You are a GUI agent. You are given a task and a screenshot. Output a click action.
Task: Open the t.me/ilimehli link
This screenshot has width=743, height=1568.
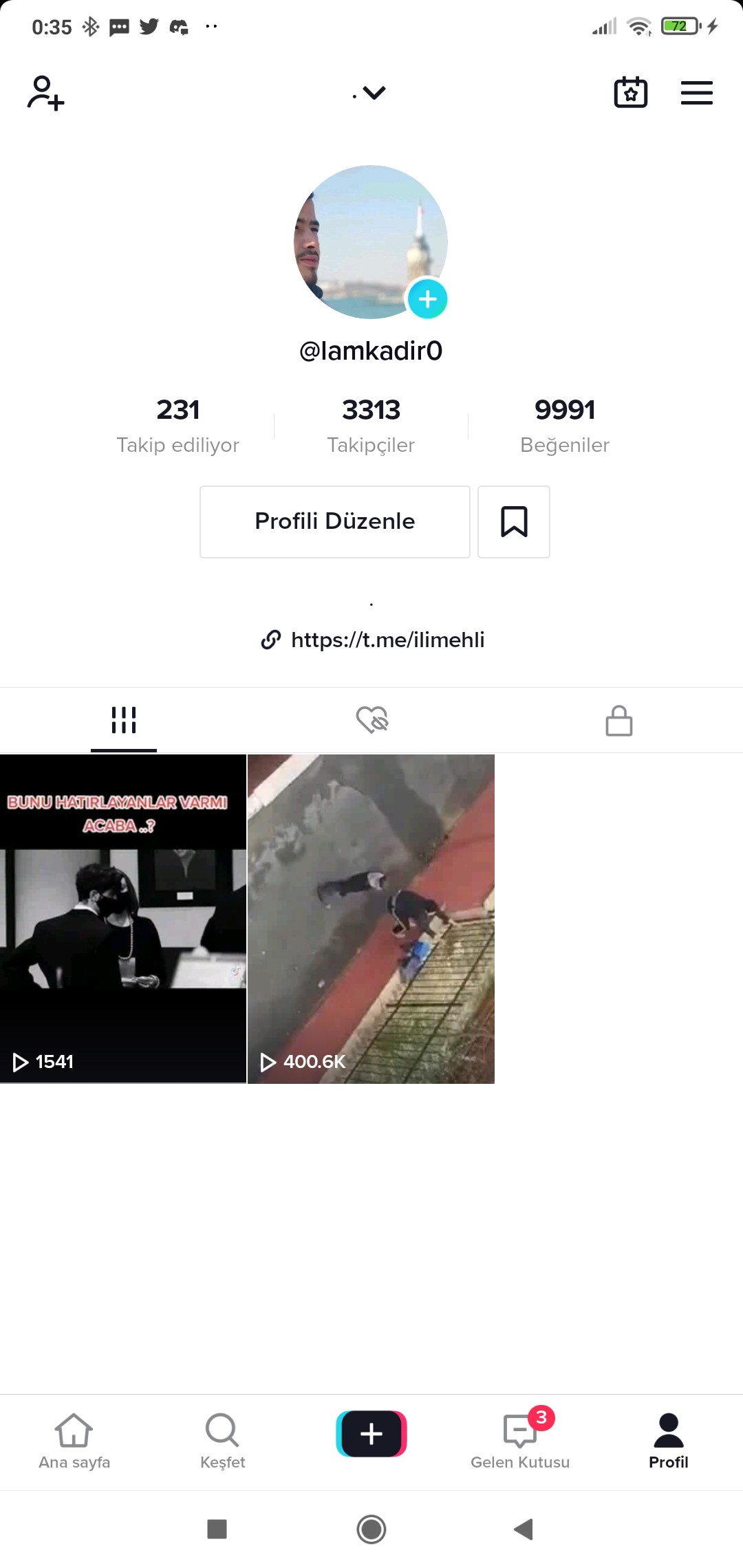click(372, 640)
